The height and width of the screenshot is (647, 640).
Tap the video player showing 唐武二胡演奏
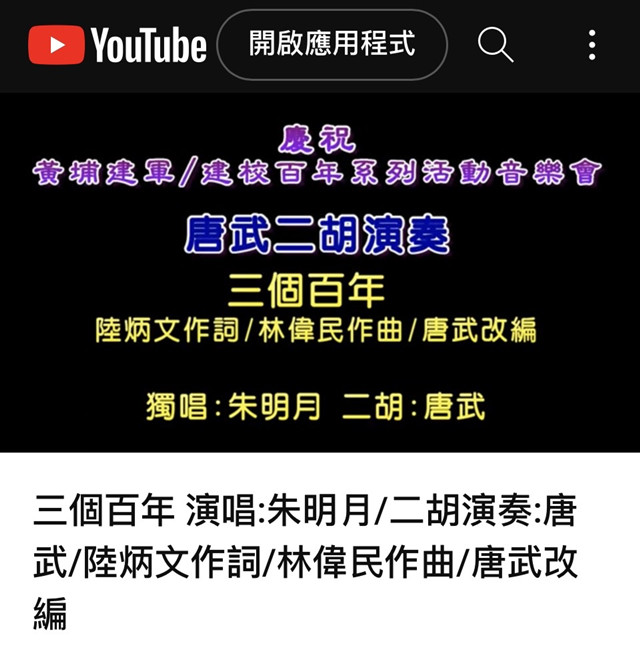pos(320,272)
